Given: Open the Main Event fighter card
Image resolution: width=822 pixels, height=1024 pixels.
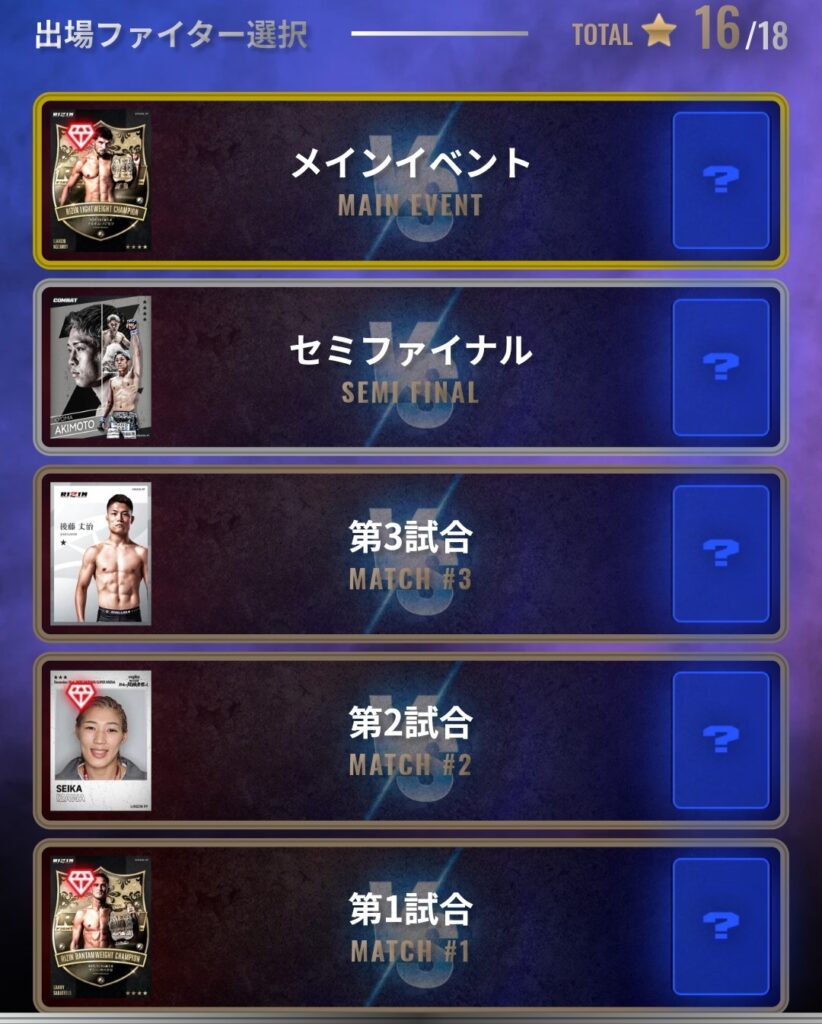Looking at the screenshot, I should point(101,180).
